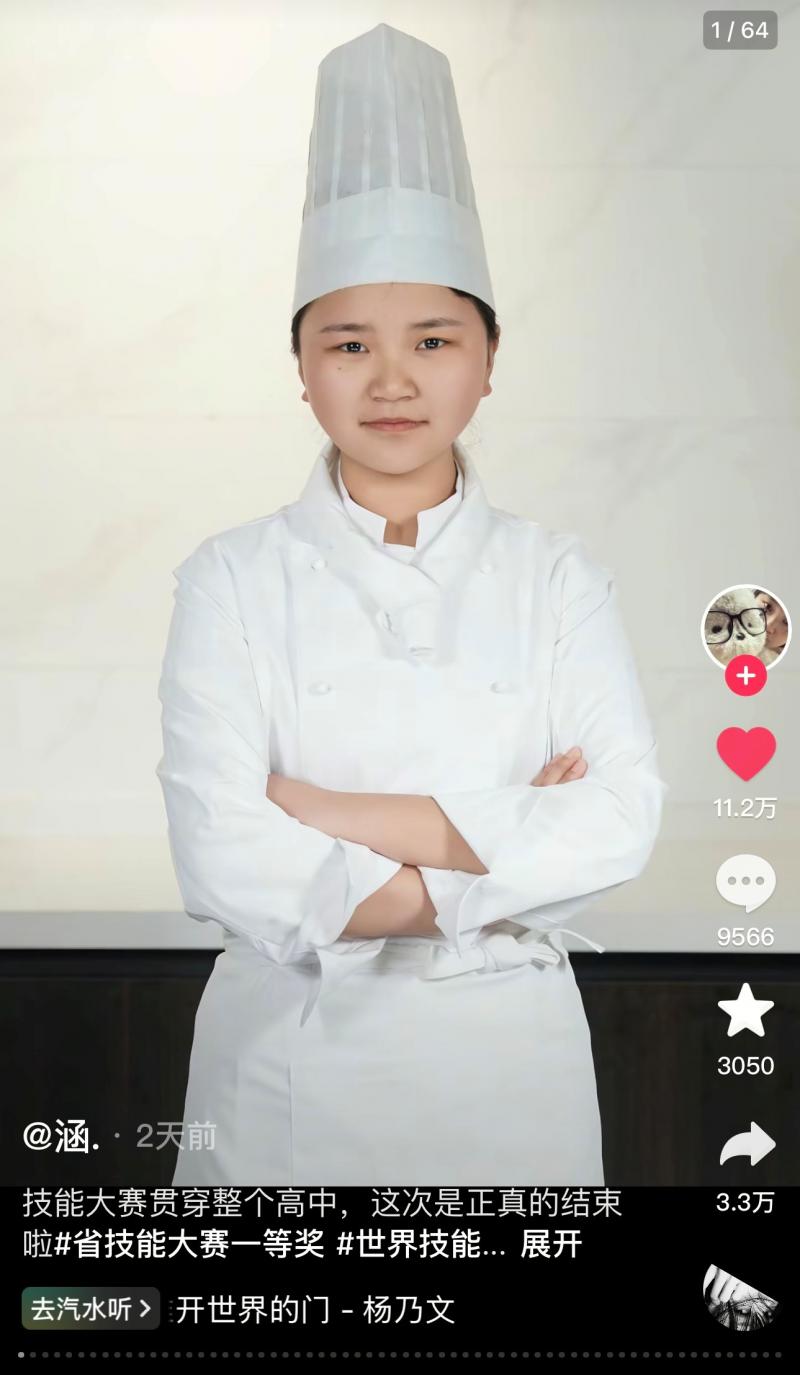Image resolution: width=800 pixels, height=1375 pixels.
Task: Open the hashtag #省技能大赛一等奖
Action: (x=189, y=1245)
